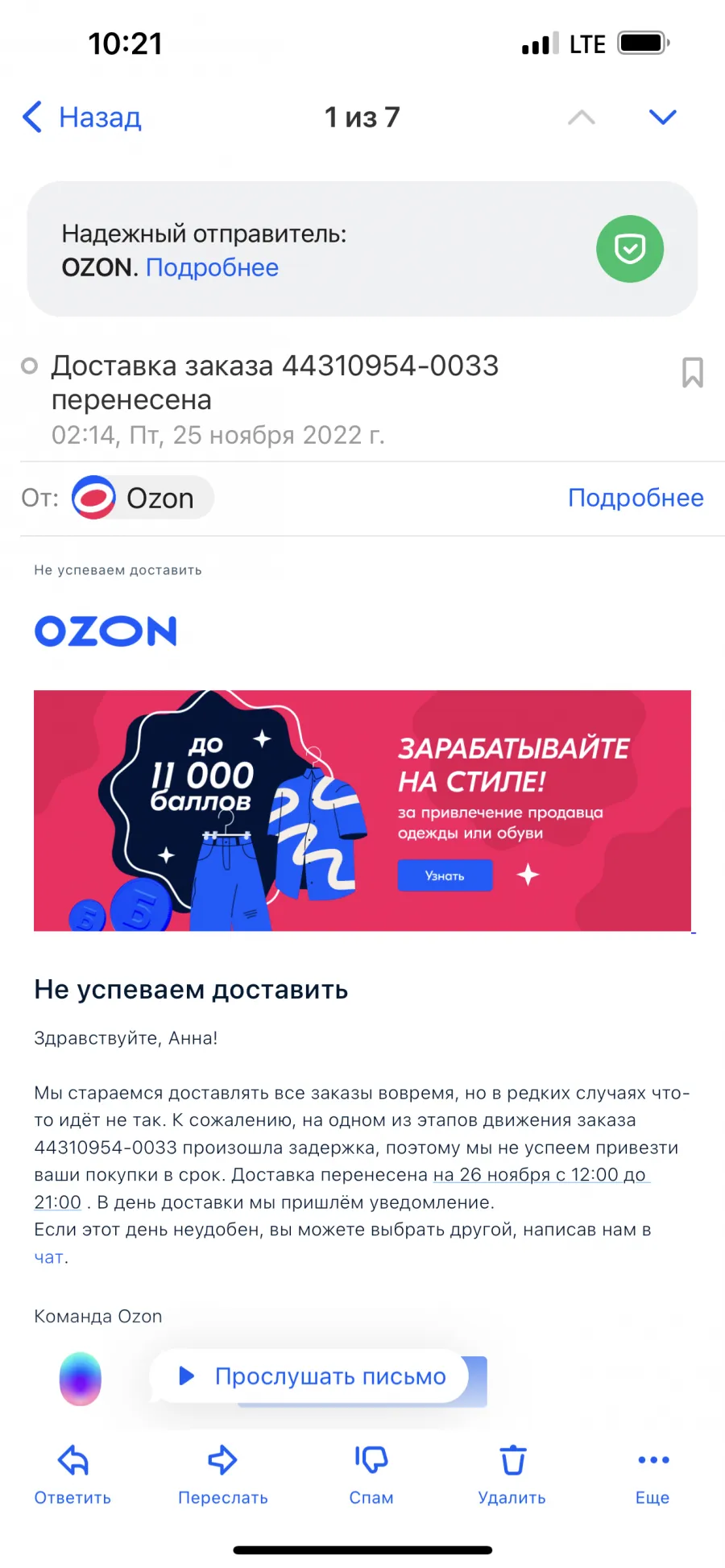Forward the email via Переслать
The height and width of the screenshot is (1568, 725).
coord(222,1475)
